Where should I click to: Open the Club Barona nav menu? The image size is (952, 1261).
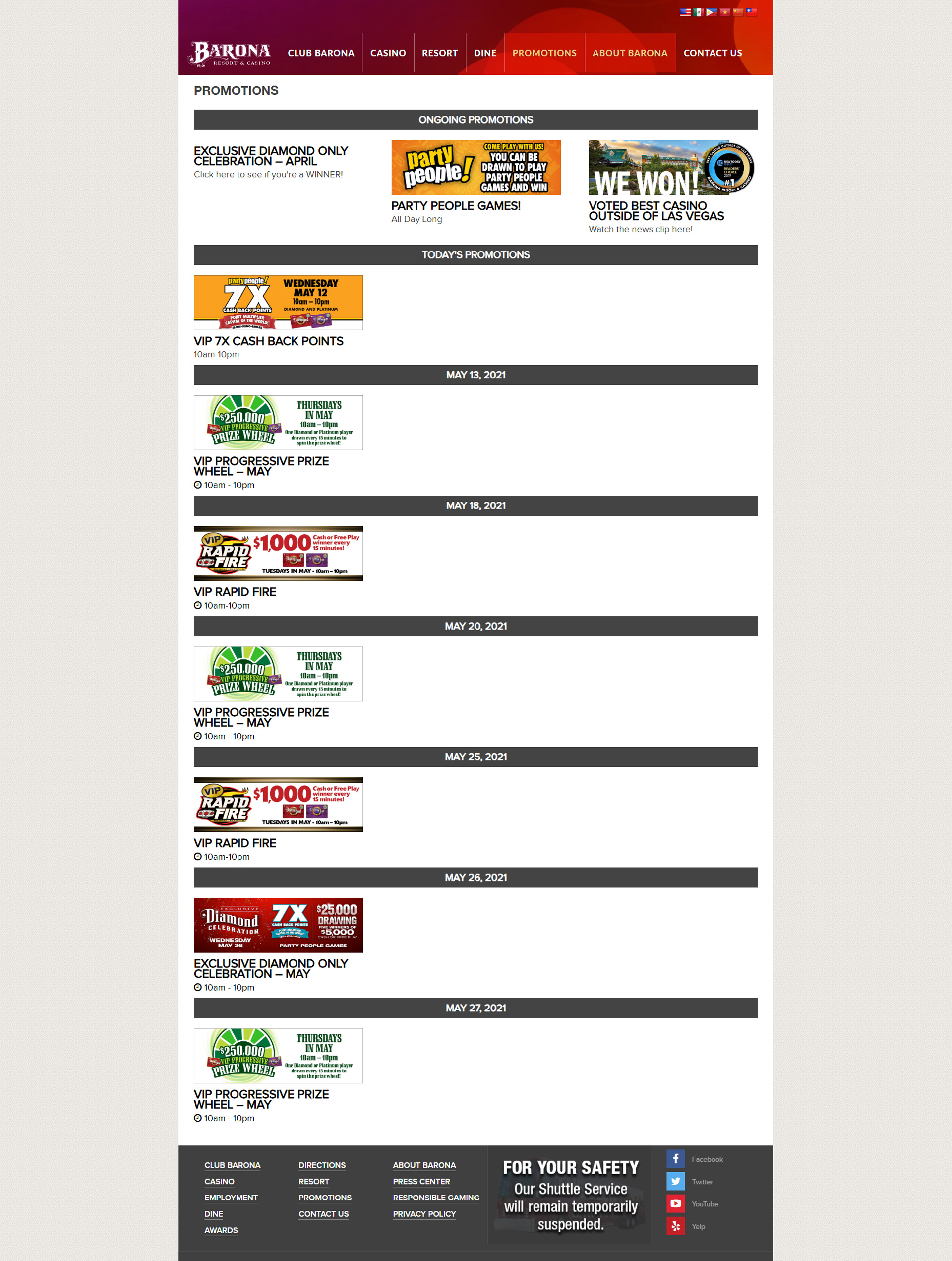(321, 53)
